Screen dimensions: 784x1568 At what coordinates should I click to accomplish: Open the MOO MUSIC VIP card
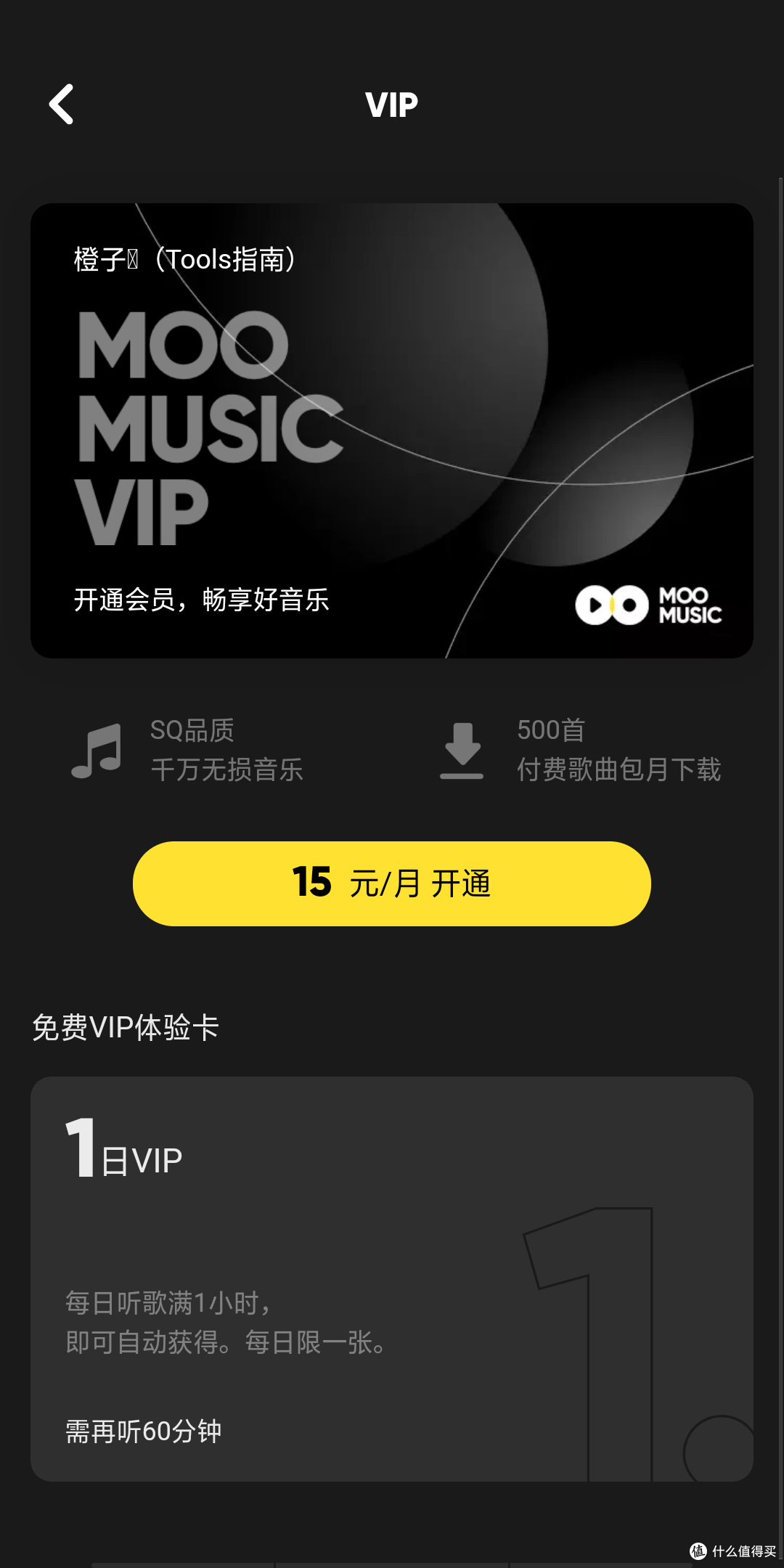point(392,430)
